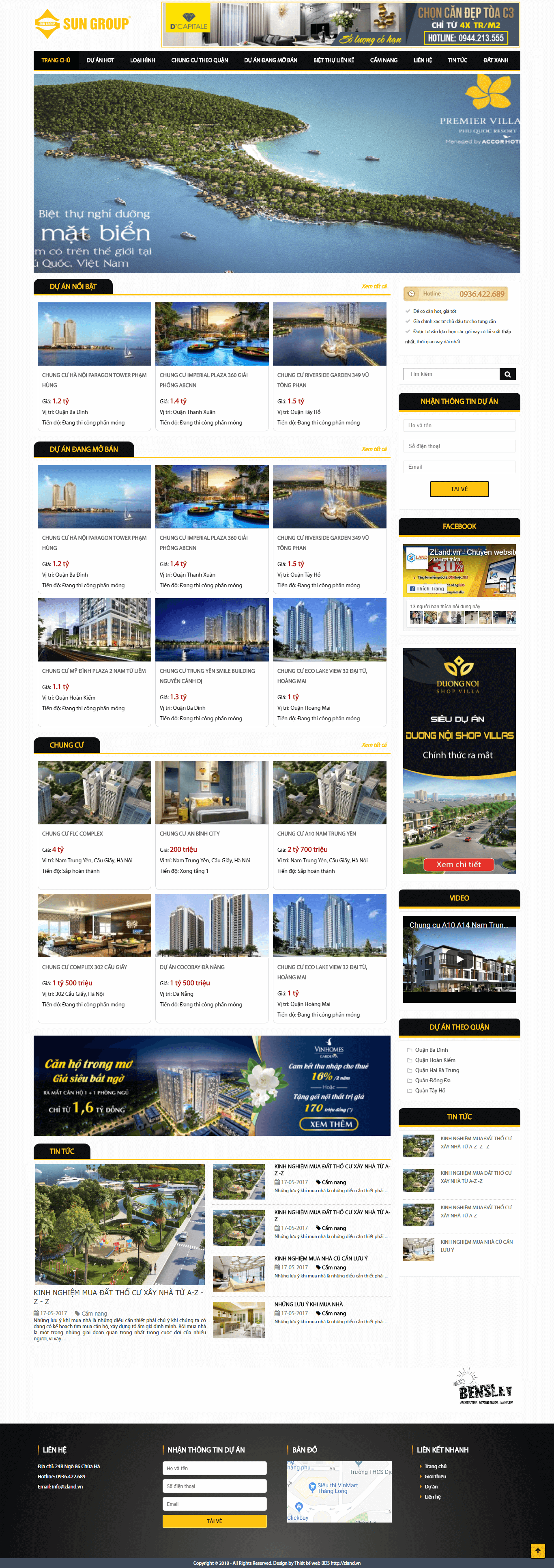
Task: Tap the search magnifier button
Action: (x=507, y=374)
